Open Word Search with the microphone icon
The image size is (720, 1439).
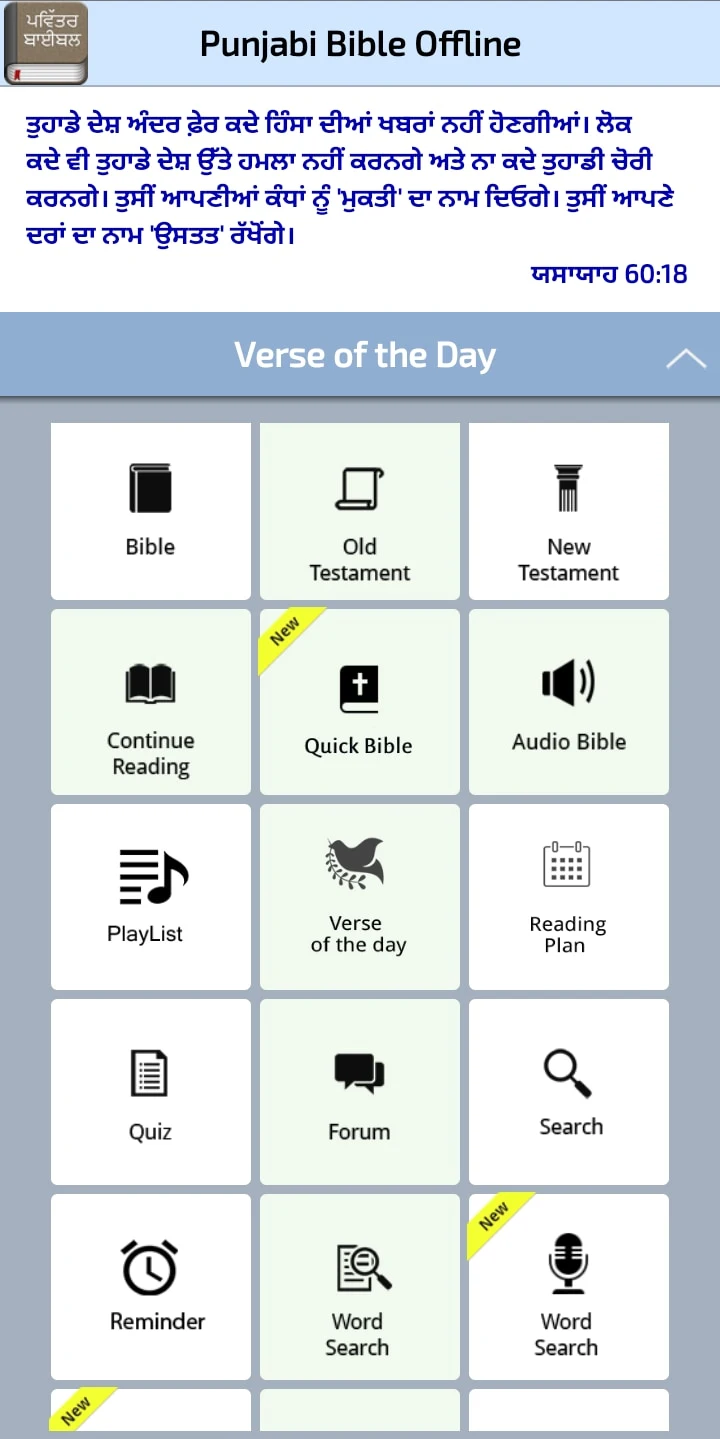tap(568, 1287)
